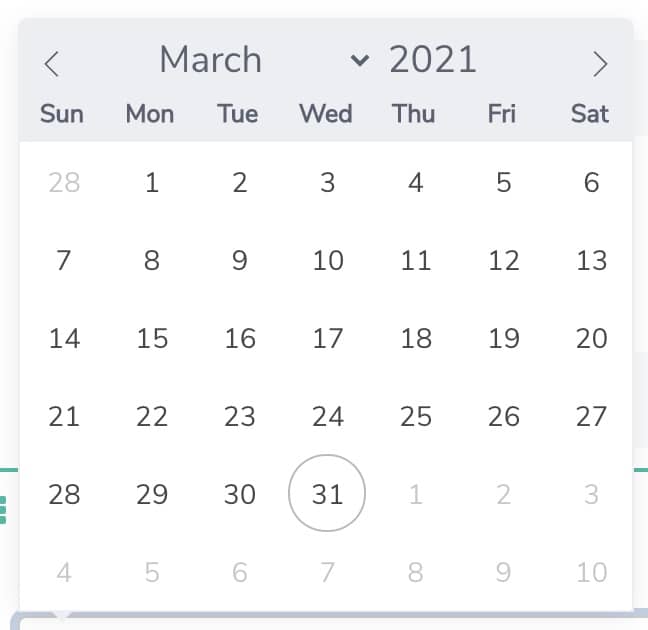This screenshot has width=648, height=630.
Task: Pick March 19
Action: point(503,338)
